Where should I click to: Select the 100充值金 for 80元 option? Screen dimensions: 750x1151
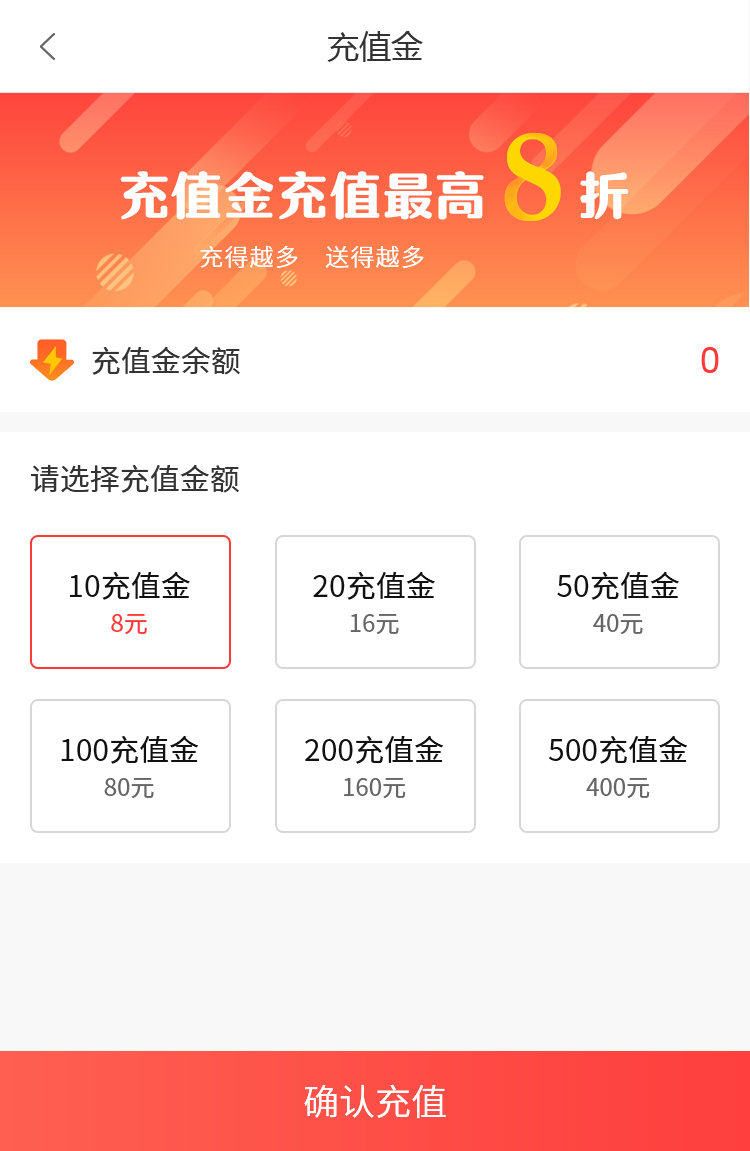pyautogui.click(x=130, y=765)
